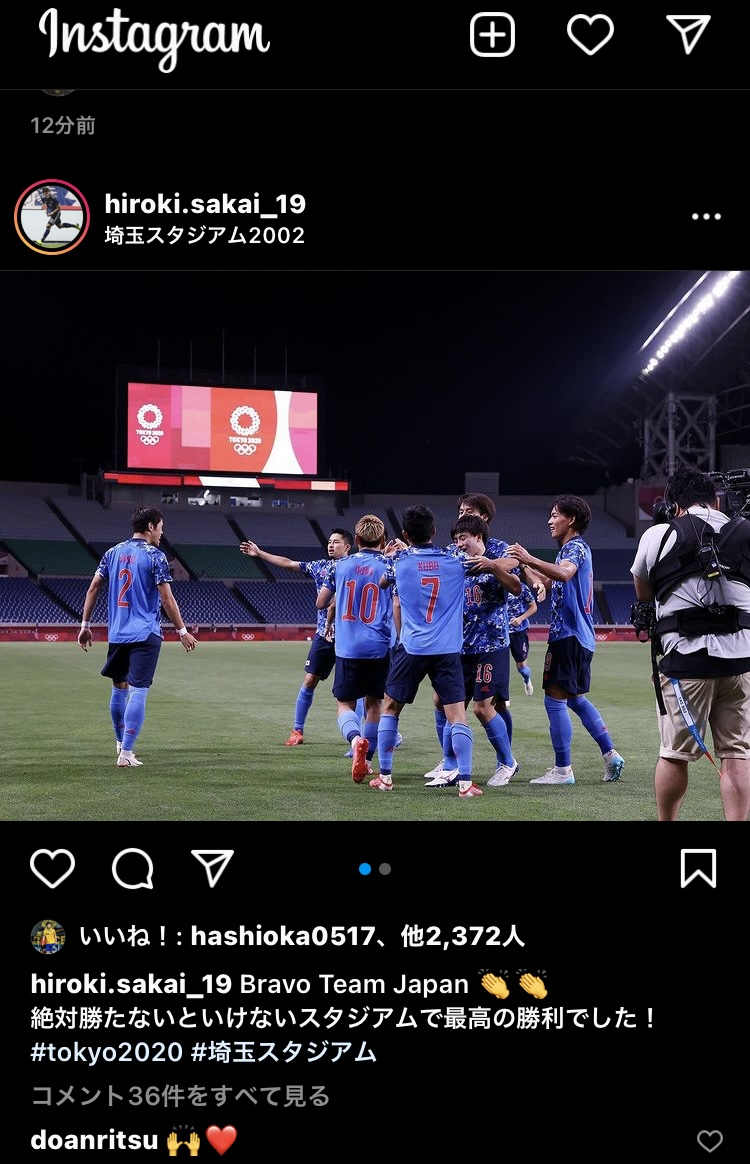Open the #埼玉スタジアム hashtag

(284, 1051)
